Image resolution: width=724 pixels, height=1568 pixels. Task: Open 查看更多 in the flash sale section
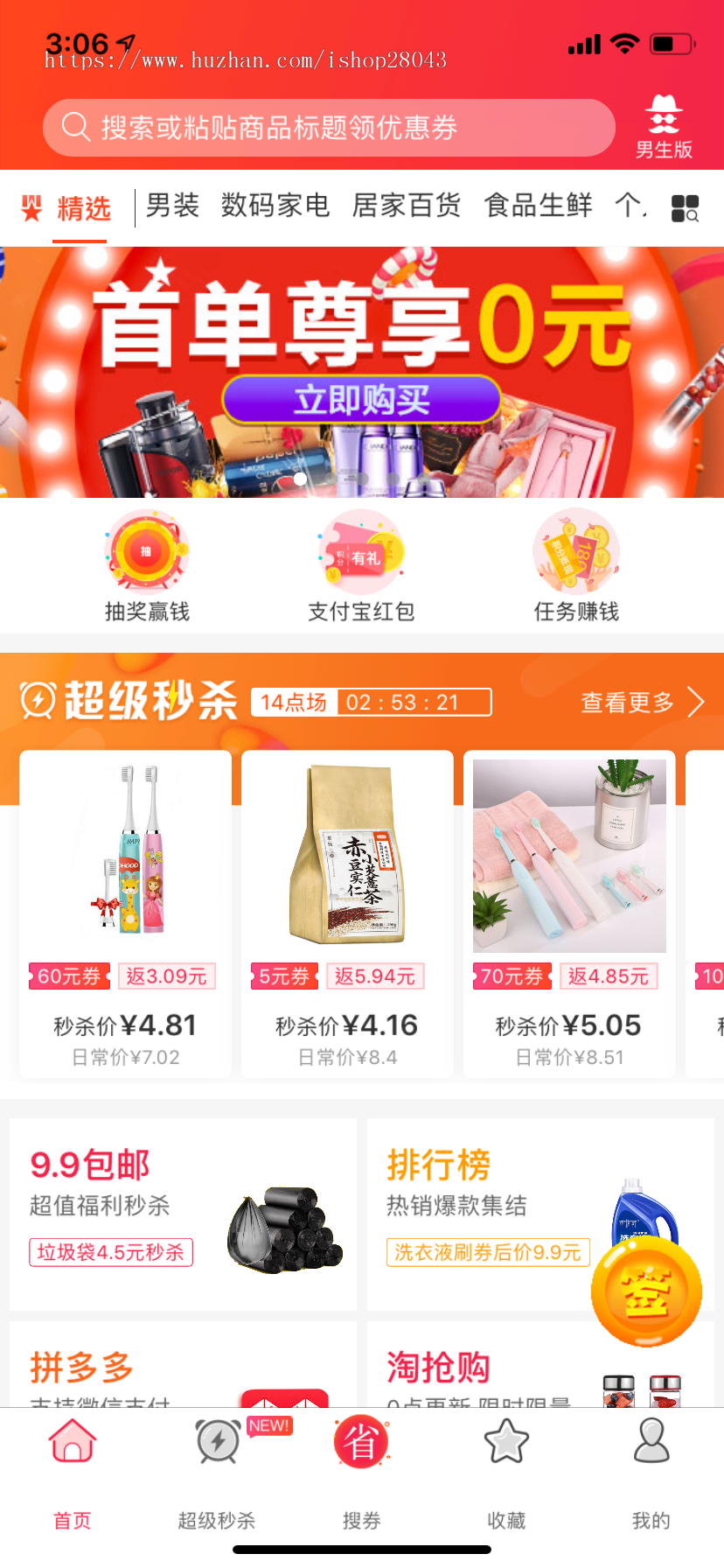pyautogui.click(x=626, y=702)
